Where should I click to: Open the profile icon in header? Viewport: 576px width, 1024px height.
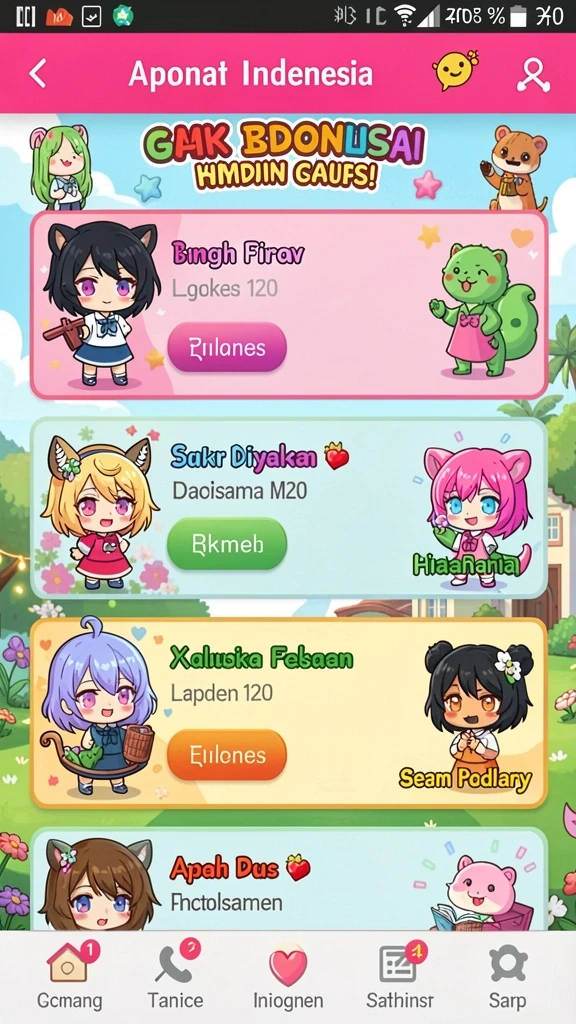click(x=534, y=74)
